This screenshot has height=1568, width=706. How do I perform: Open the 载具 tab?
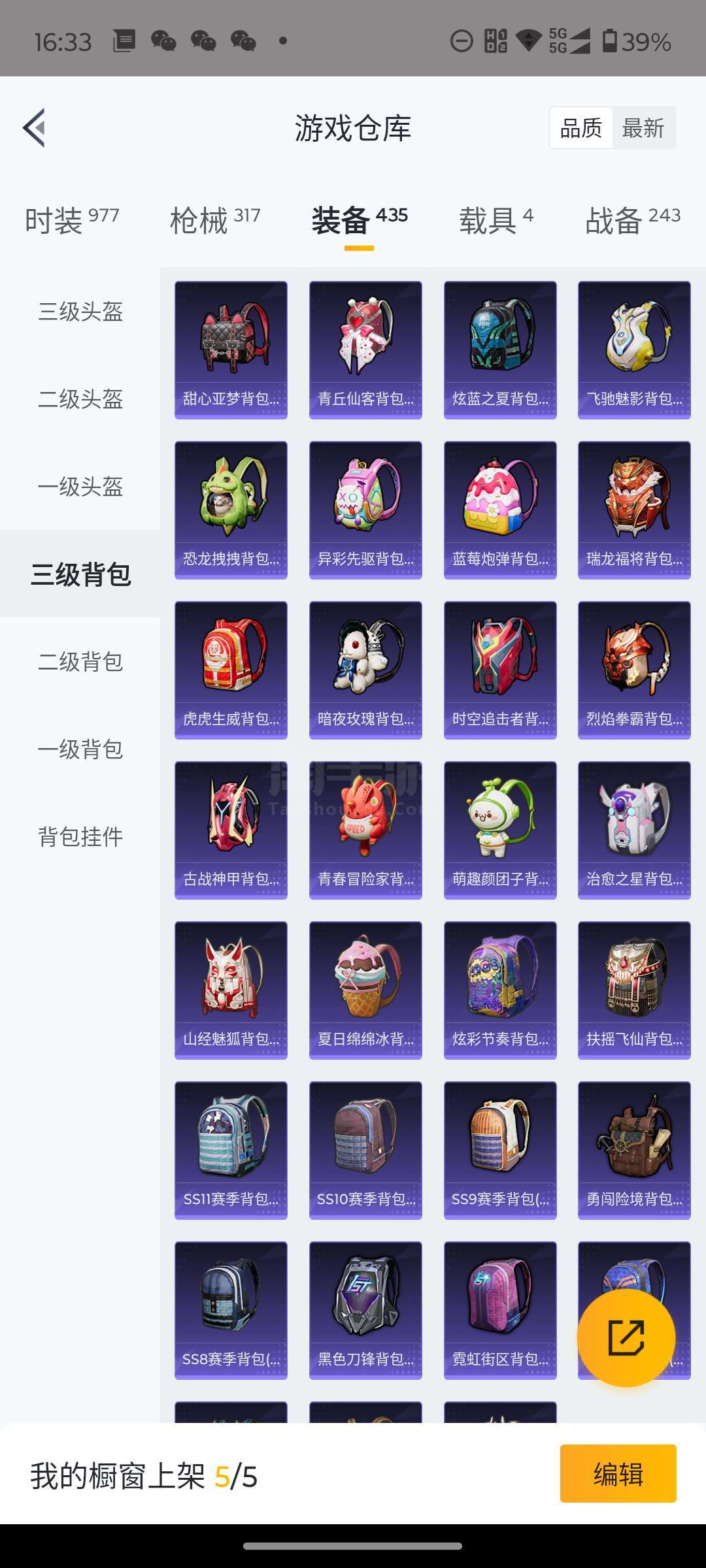pos(496,220)
